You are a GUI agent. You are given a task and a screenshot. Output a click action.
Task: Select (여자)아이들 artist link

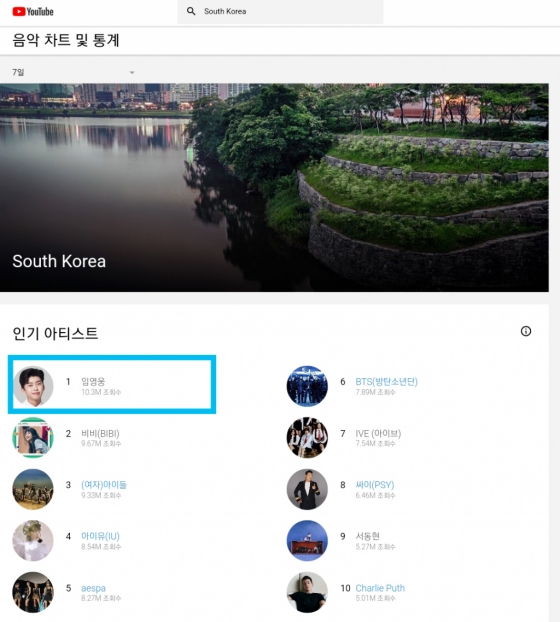coord(104,485)
